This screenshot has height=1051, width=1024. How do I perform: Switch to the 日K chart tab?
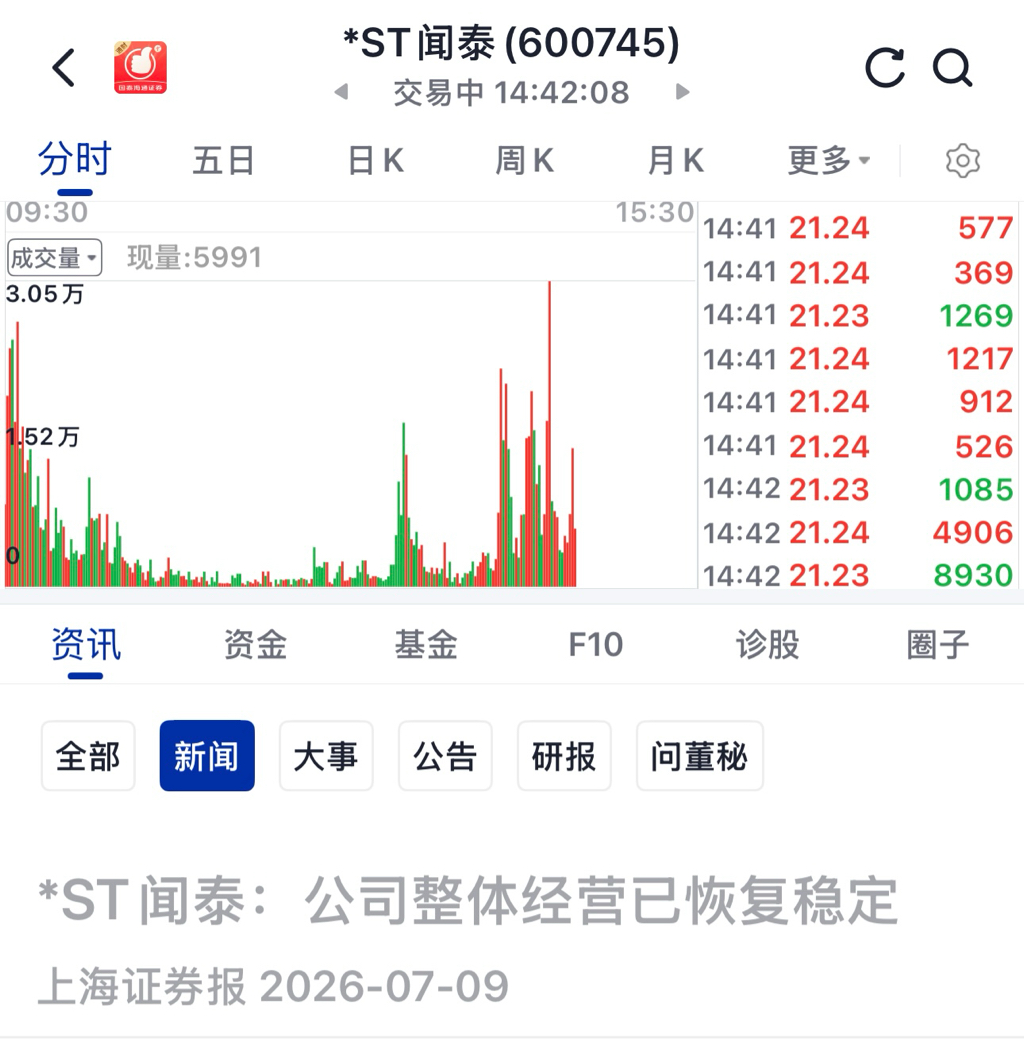point(376,161)
